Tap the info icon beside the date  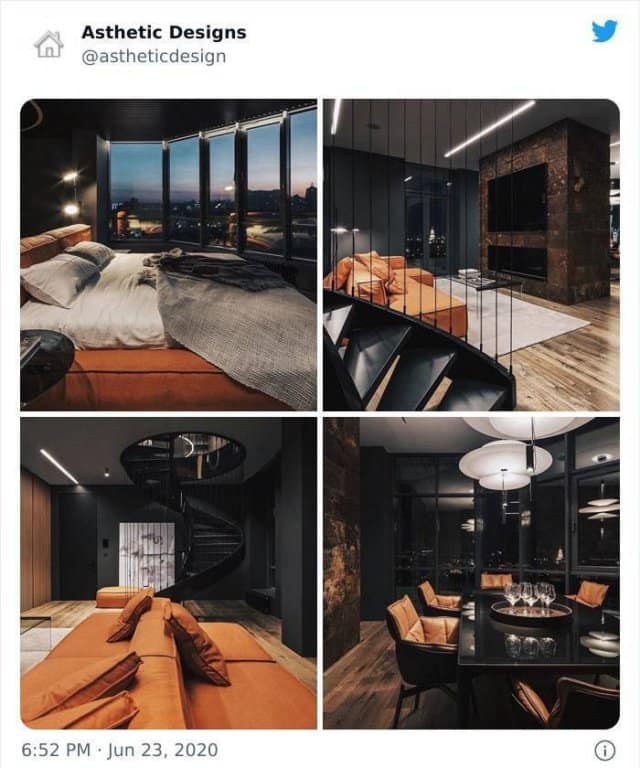coord(604,750)
